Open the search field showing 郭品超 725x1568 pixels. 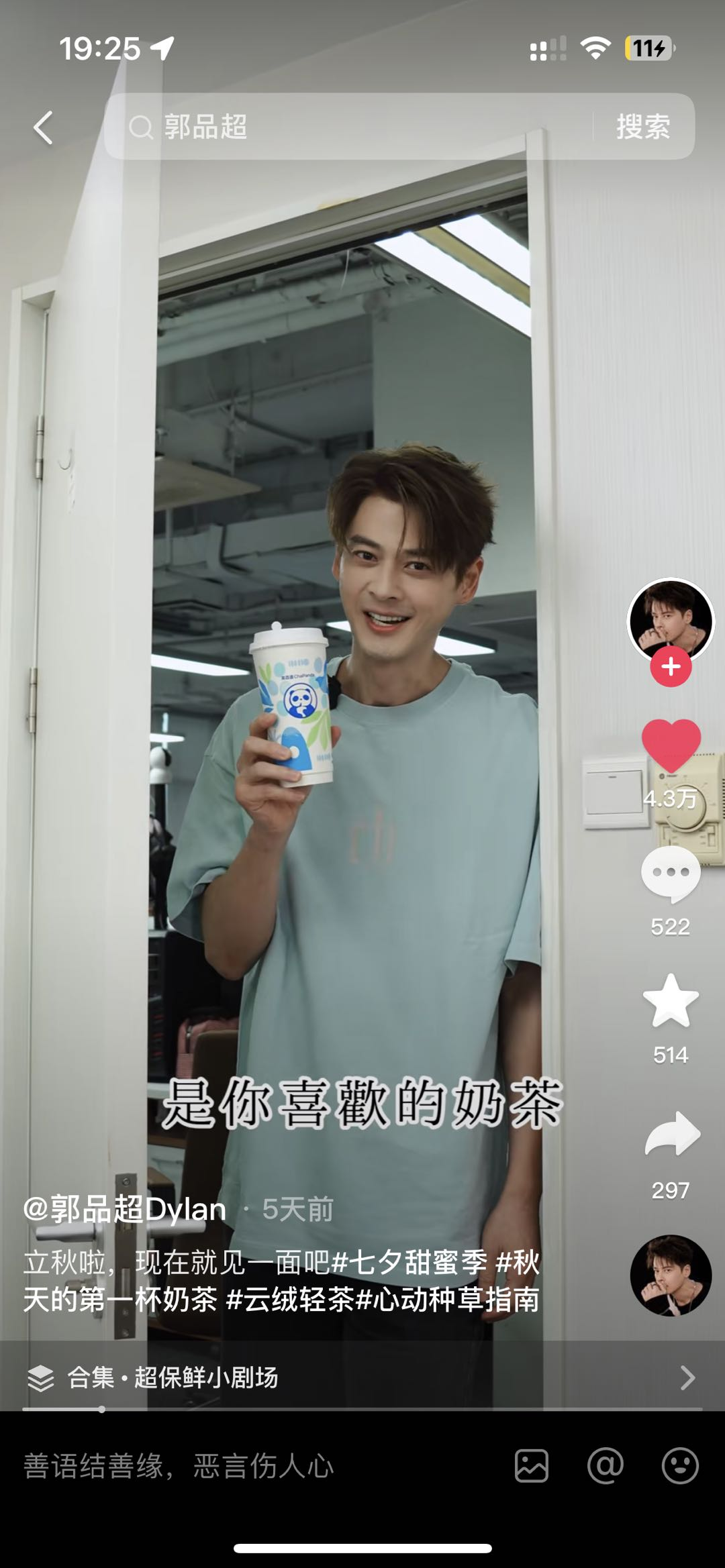tap(349, 127)
